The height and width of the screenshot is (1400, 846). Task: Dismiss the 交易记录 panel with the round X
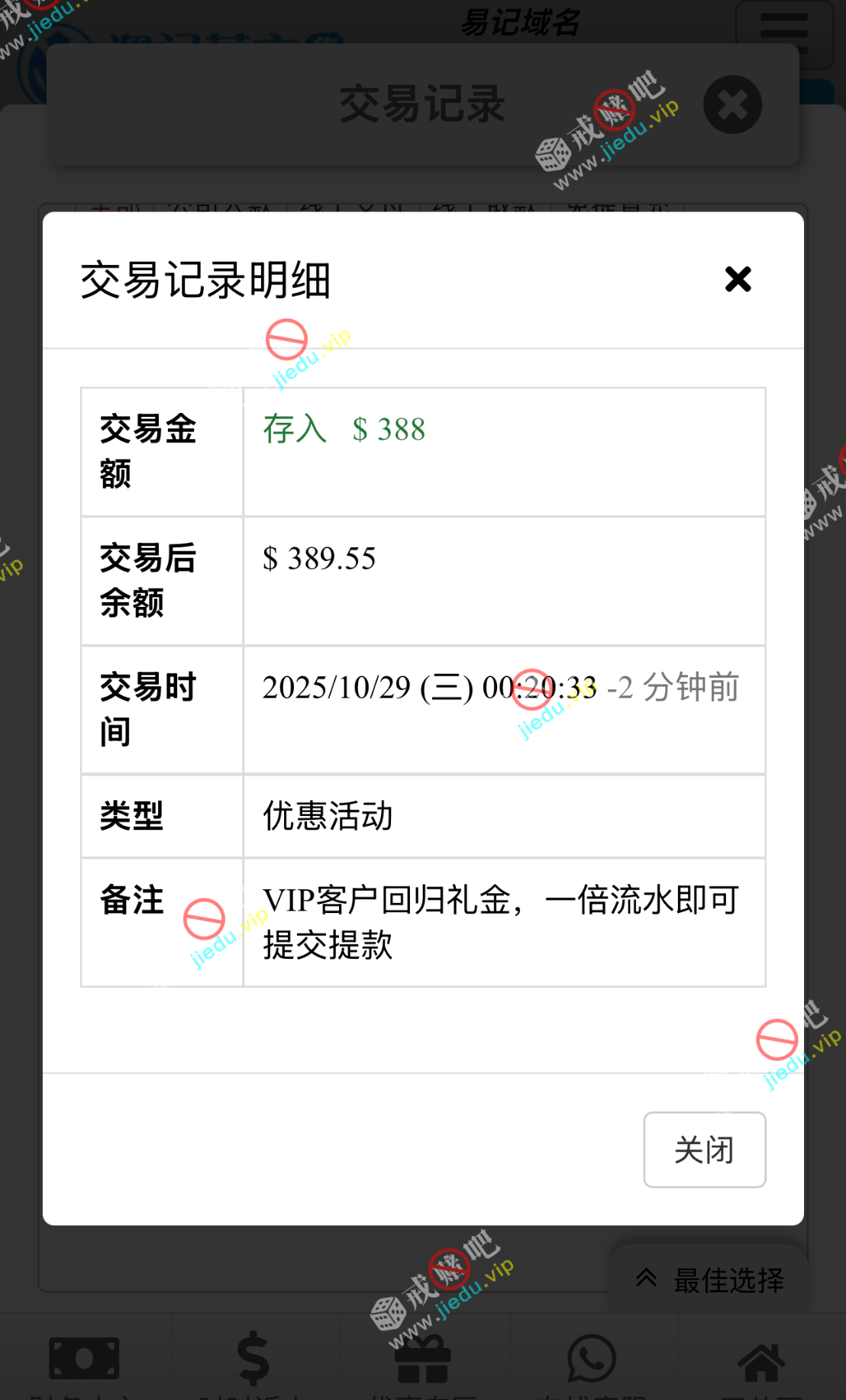pos(732,105)
